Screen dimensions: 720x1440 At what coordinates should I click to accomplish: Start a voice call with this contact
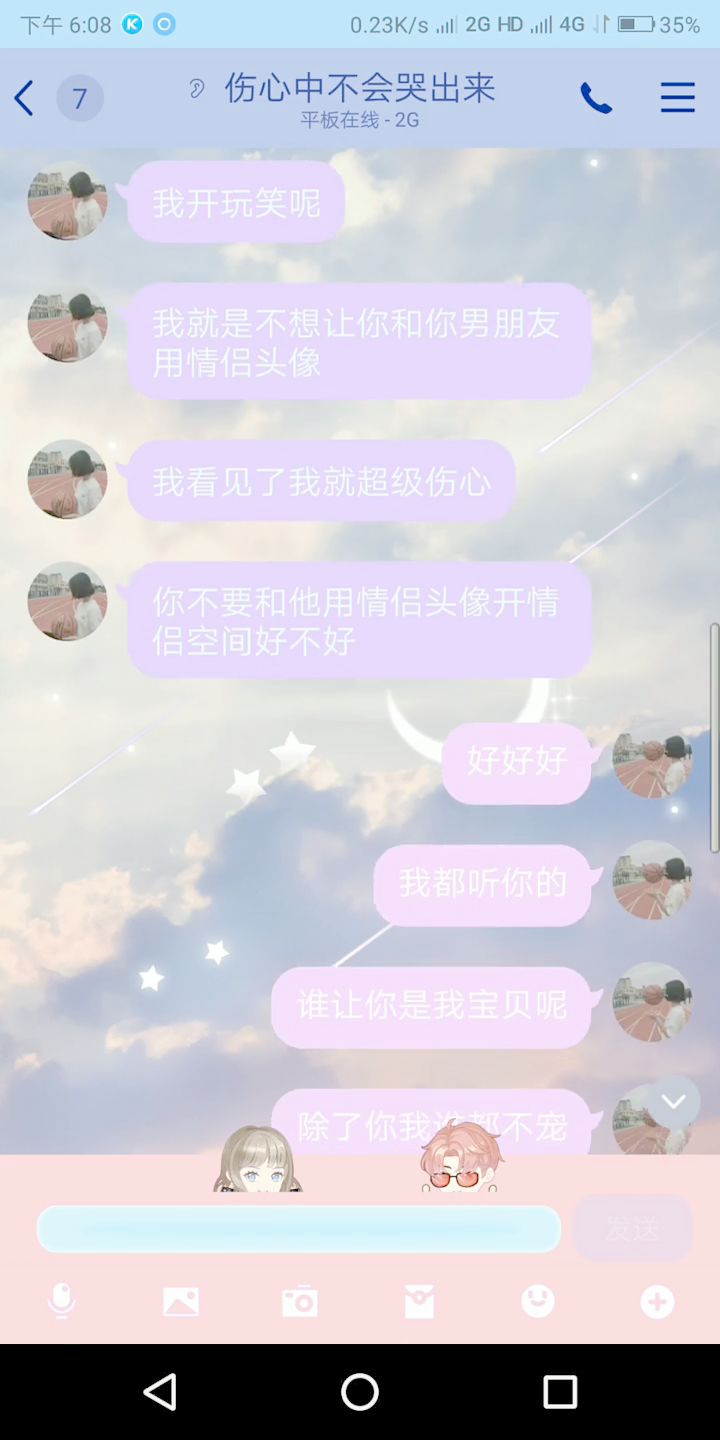pyautogui.click(x=596, y=98)
